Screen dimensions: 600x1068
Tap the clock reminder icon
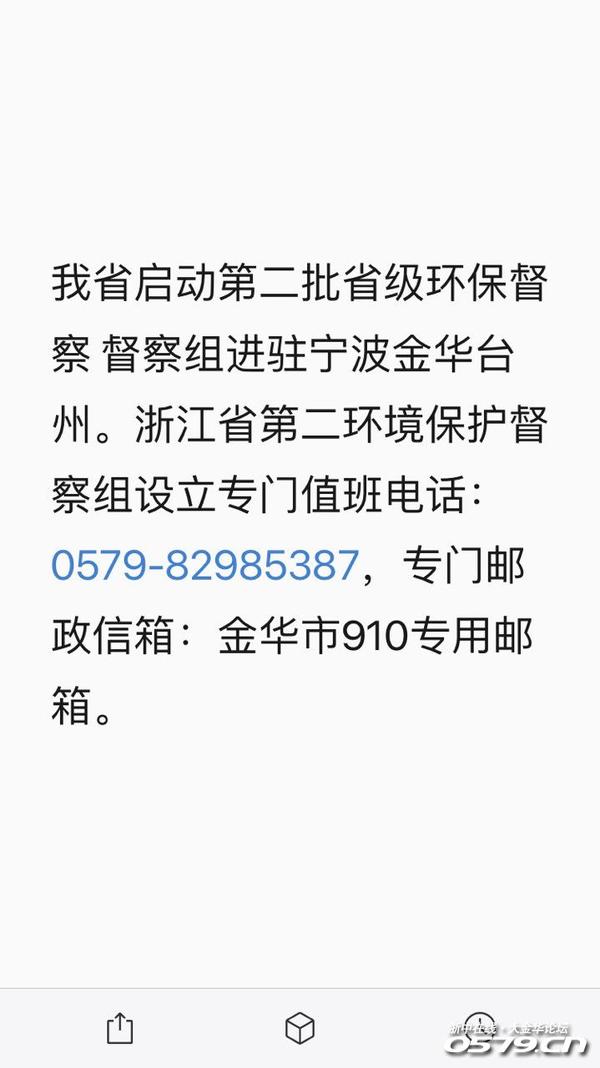481,1026
